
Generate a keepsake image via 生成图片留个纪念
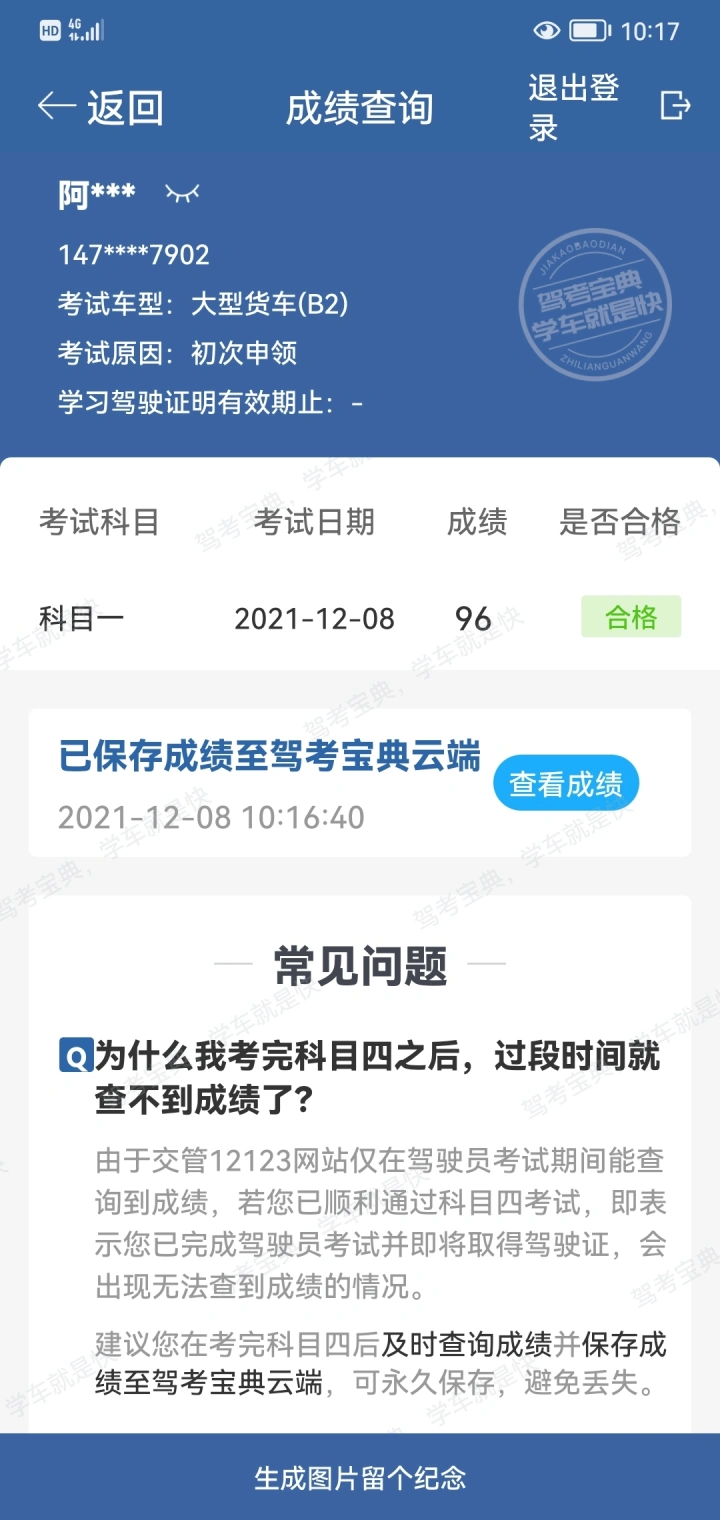point(360,1477)
